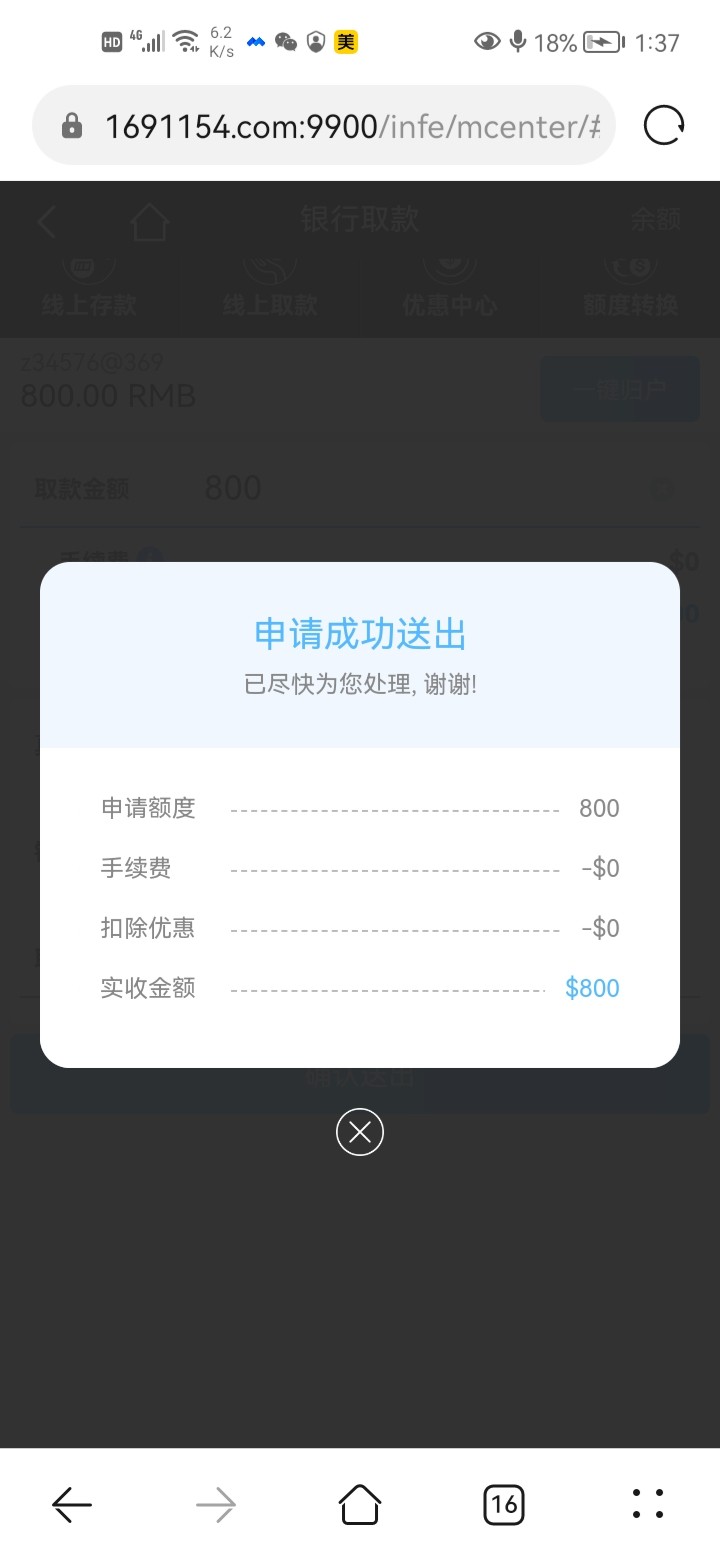Image resolution: width=720 pixels, height=1560 pixels.
Task: Open the browser overflow menu dots
Action: [x=648, y=1503]
